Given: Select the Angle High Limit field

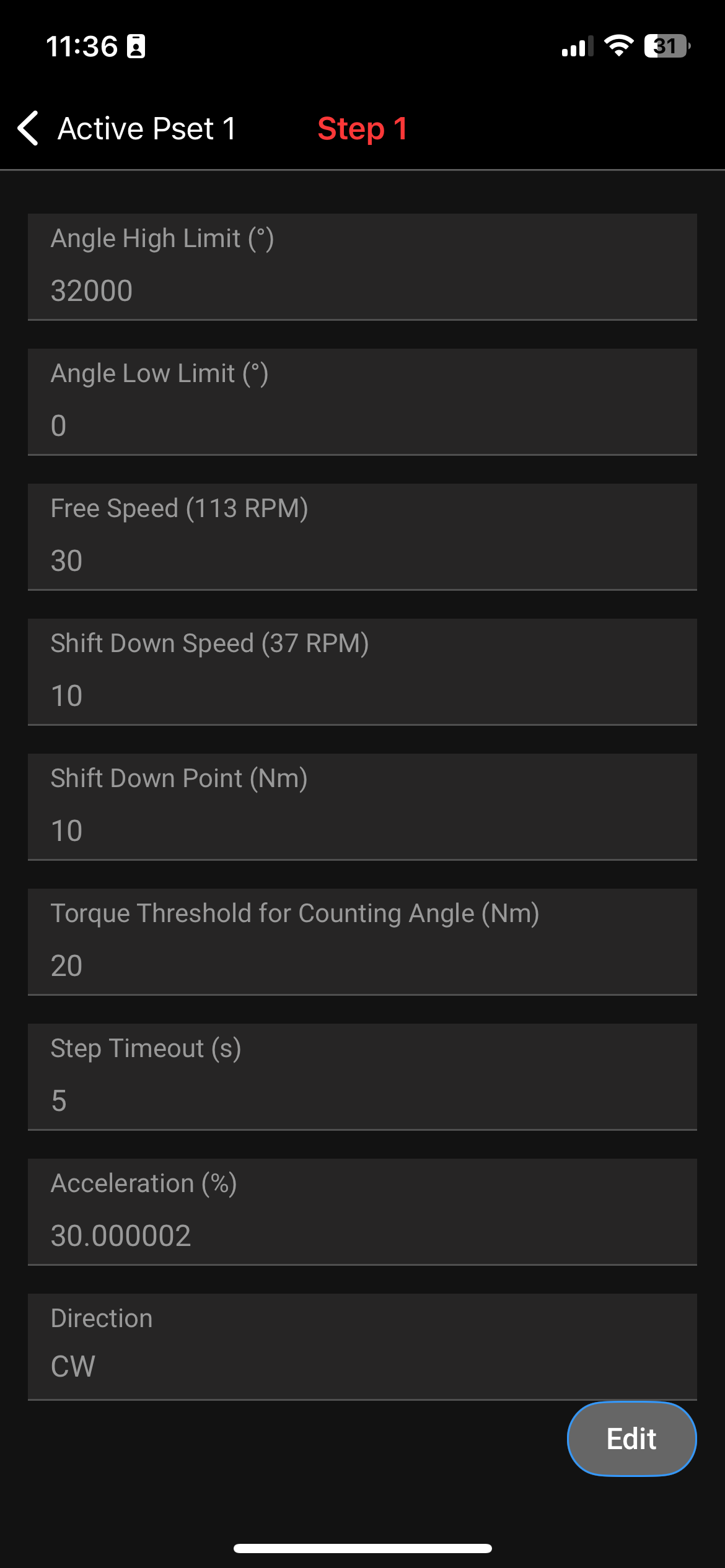Looking at the screenshot, I should point(362,268).
